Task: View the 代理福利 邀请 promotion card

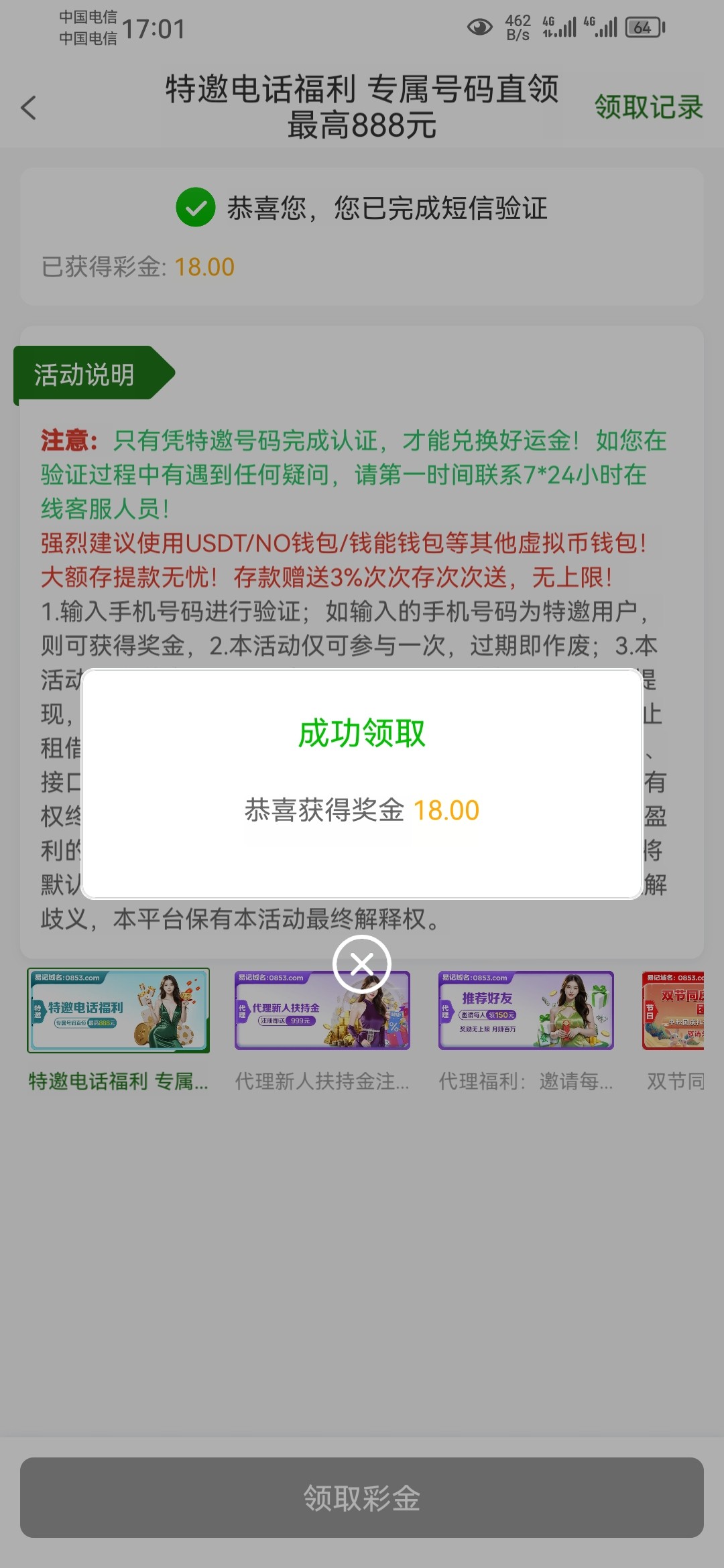Action: (x=526, y=1010)
